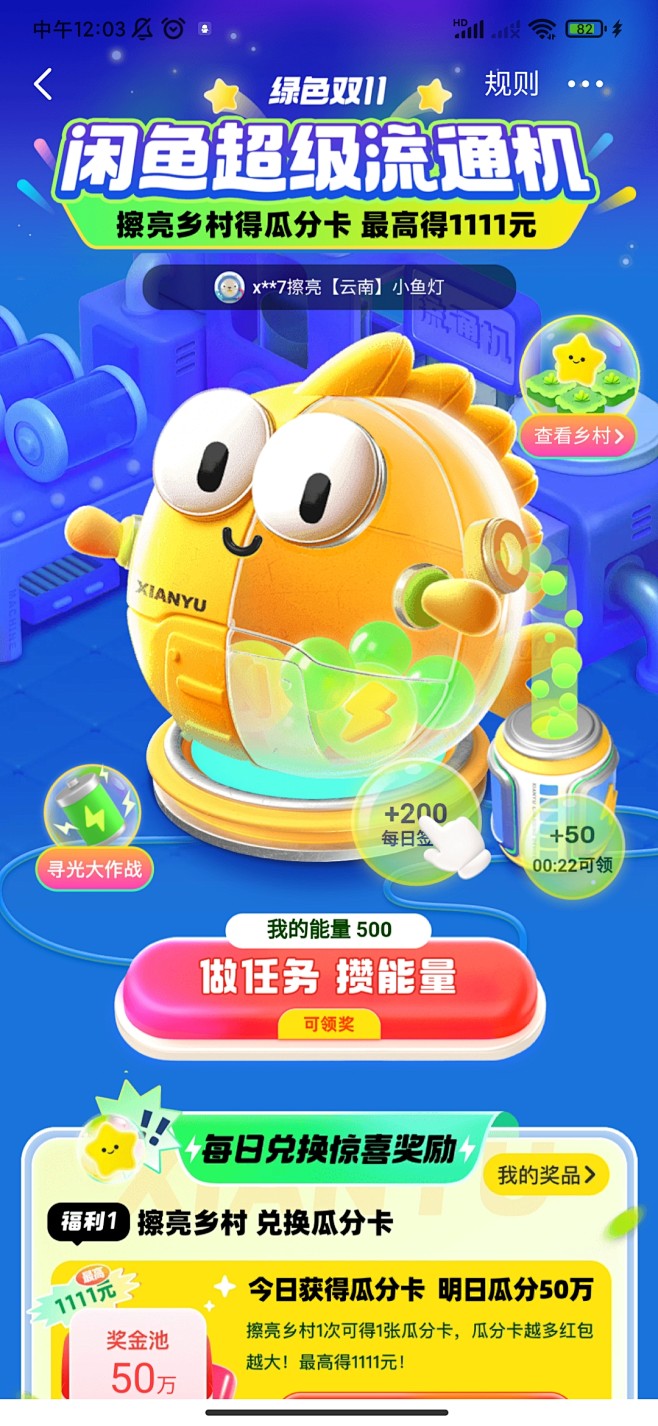Go back using the top-left arrow
Screen dimensions: 658x1426
point(42,85)
